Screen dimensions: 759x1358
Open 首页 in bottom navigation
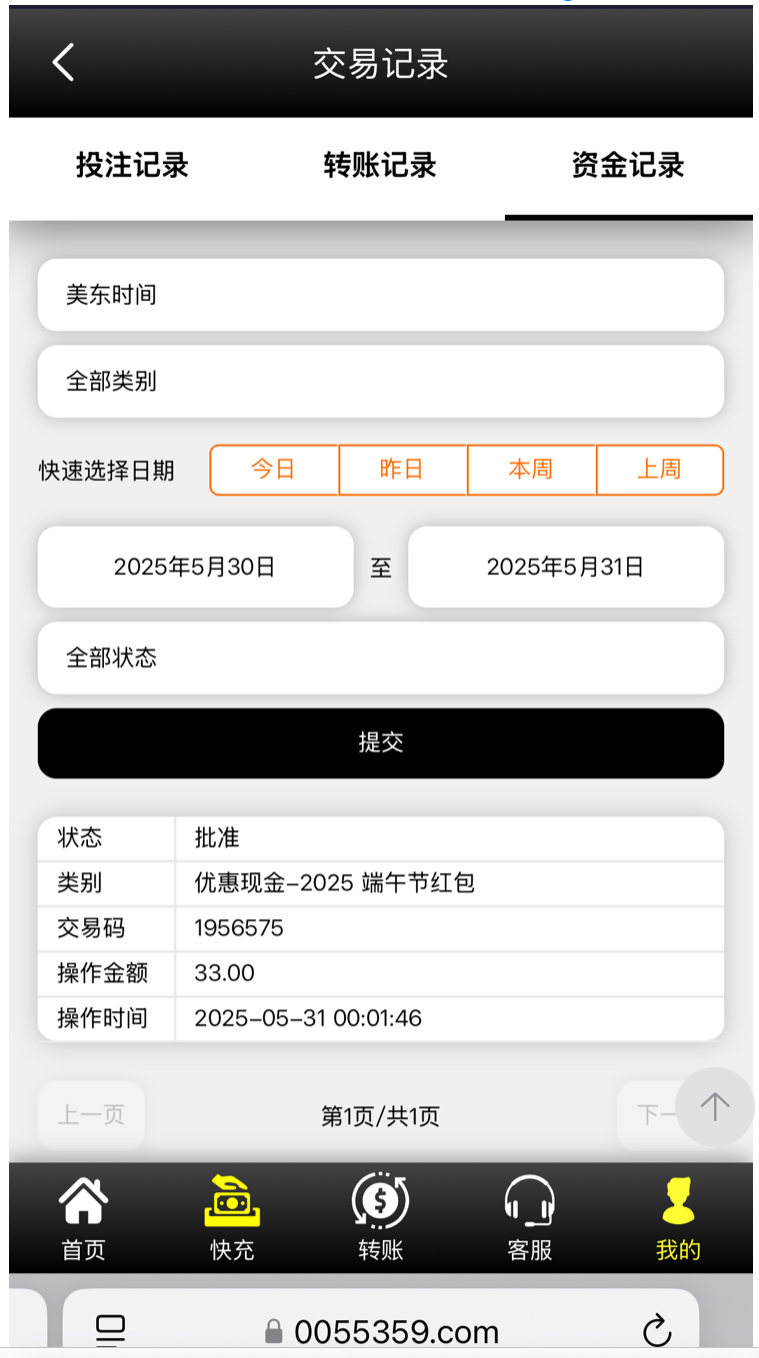click(84, 1217)
